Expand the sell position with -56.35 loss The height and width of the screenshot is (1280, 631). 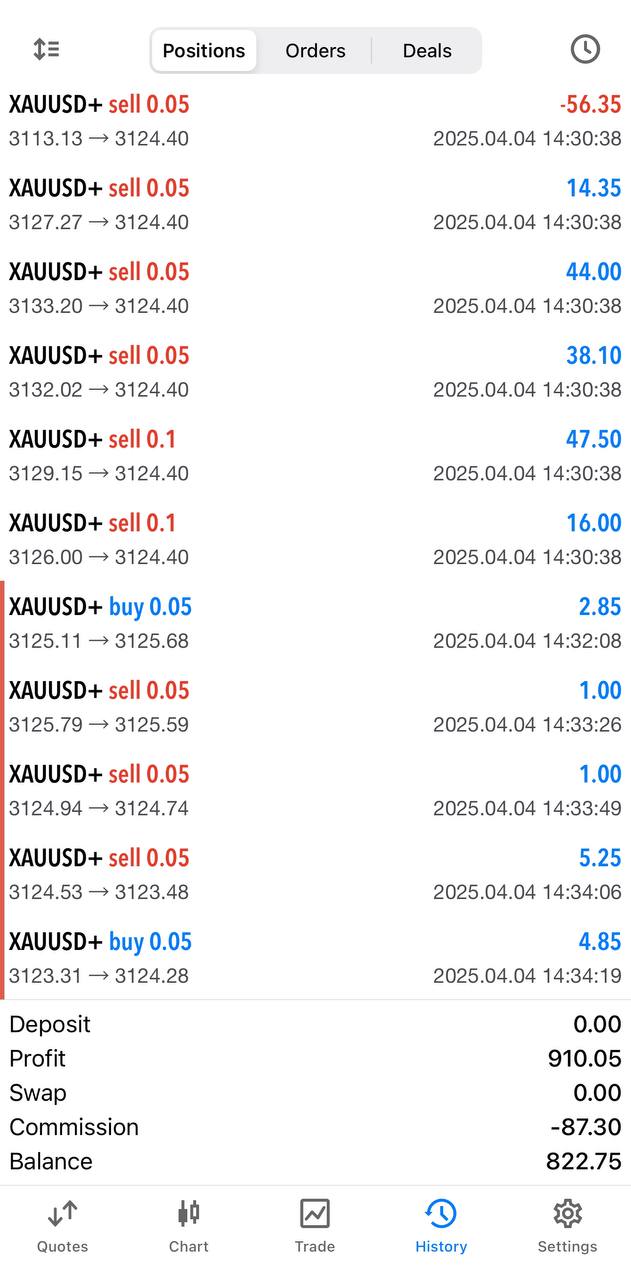(x=315, y=121)
